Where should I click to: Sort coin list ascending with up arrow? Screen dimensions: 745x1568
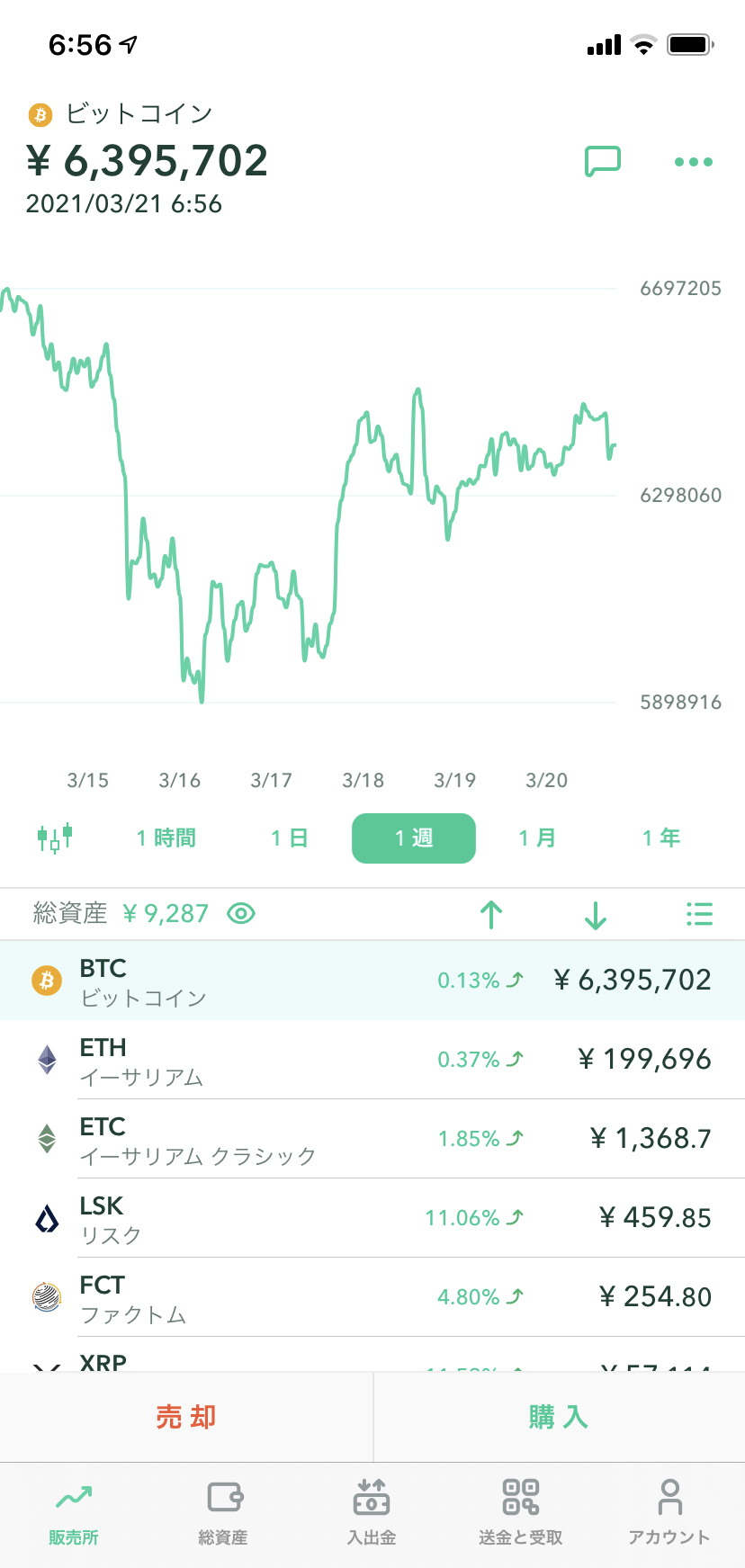tap(491, 914)
